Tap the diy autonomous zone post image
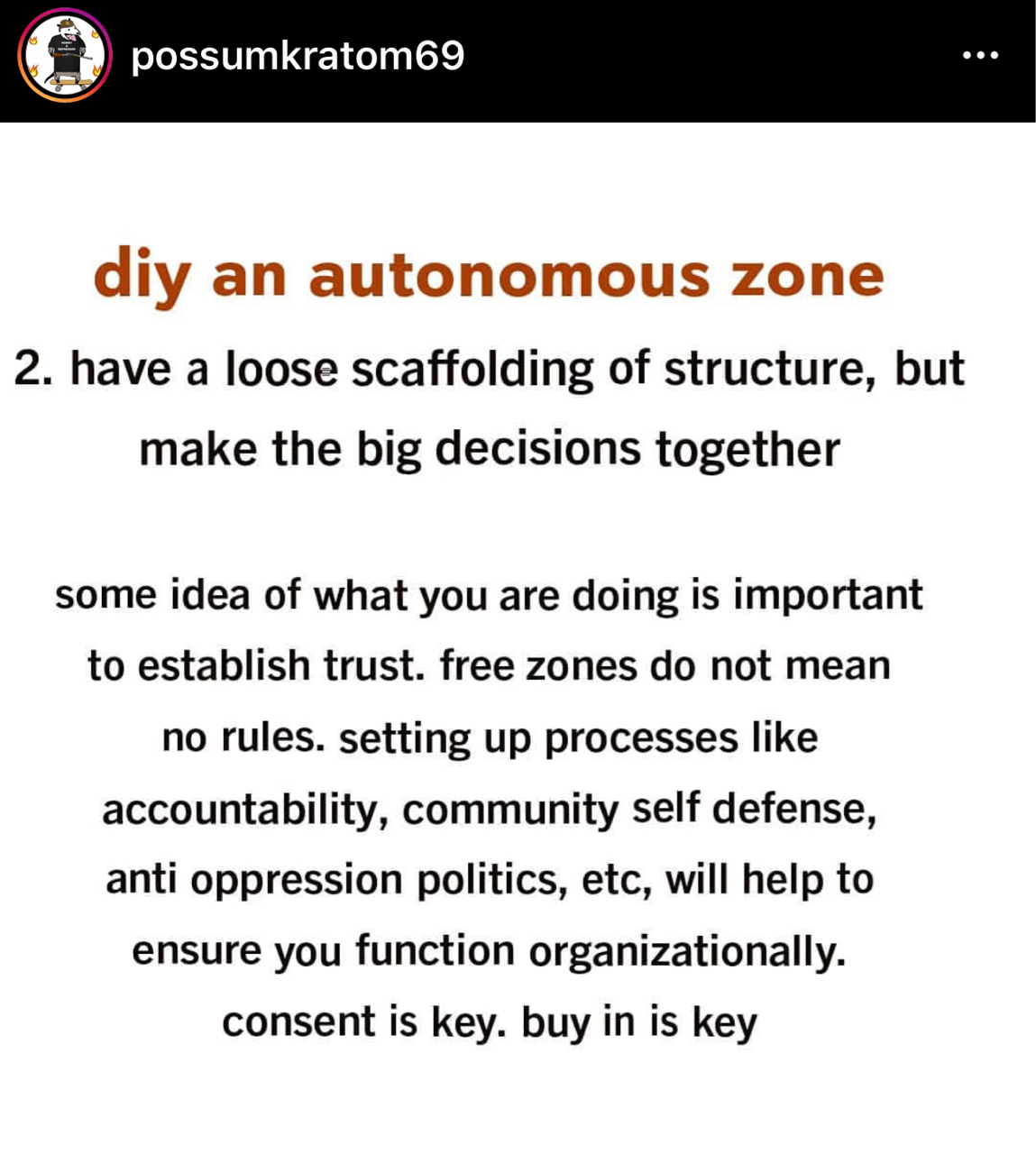The image size is (1036, 1154). click(x=518, y=631)
